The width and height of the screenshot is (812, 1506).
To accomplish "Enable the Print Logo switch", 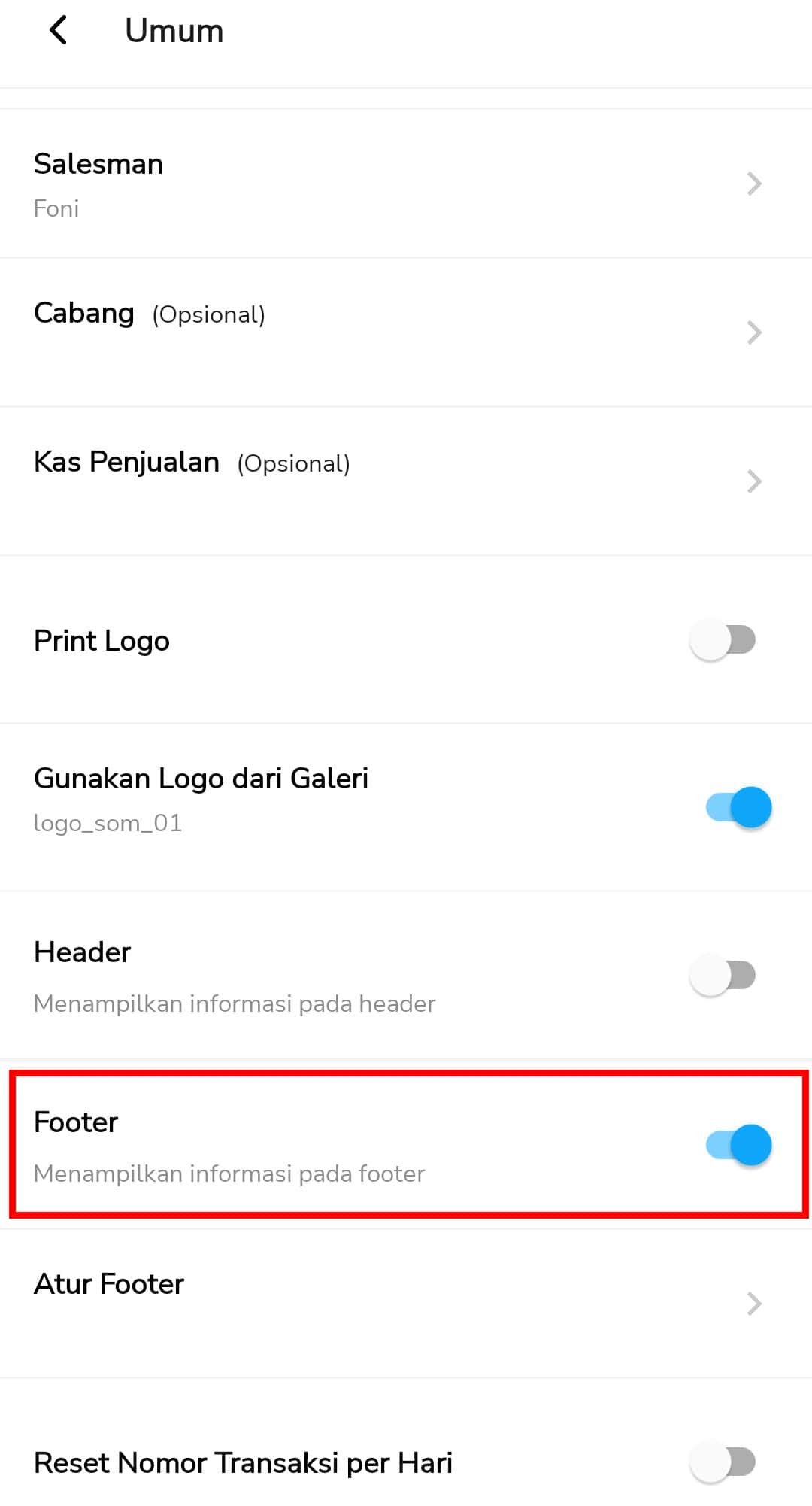I will [x=723, y=641].
